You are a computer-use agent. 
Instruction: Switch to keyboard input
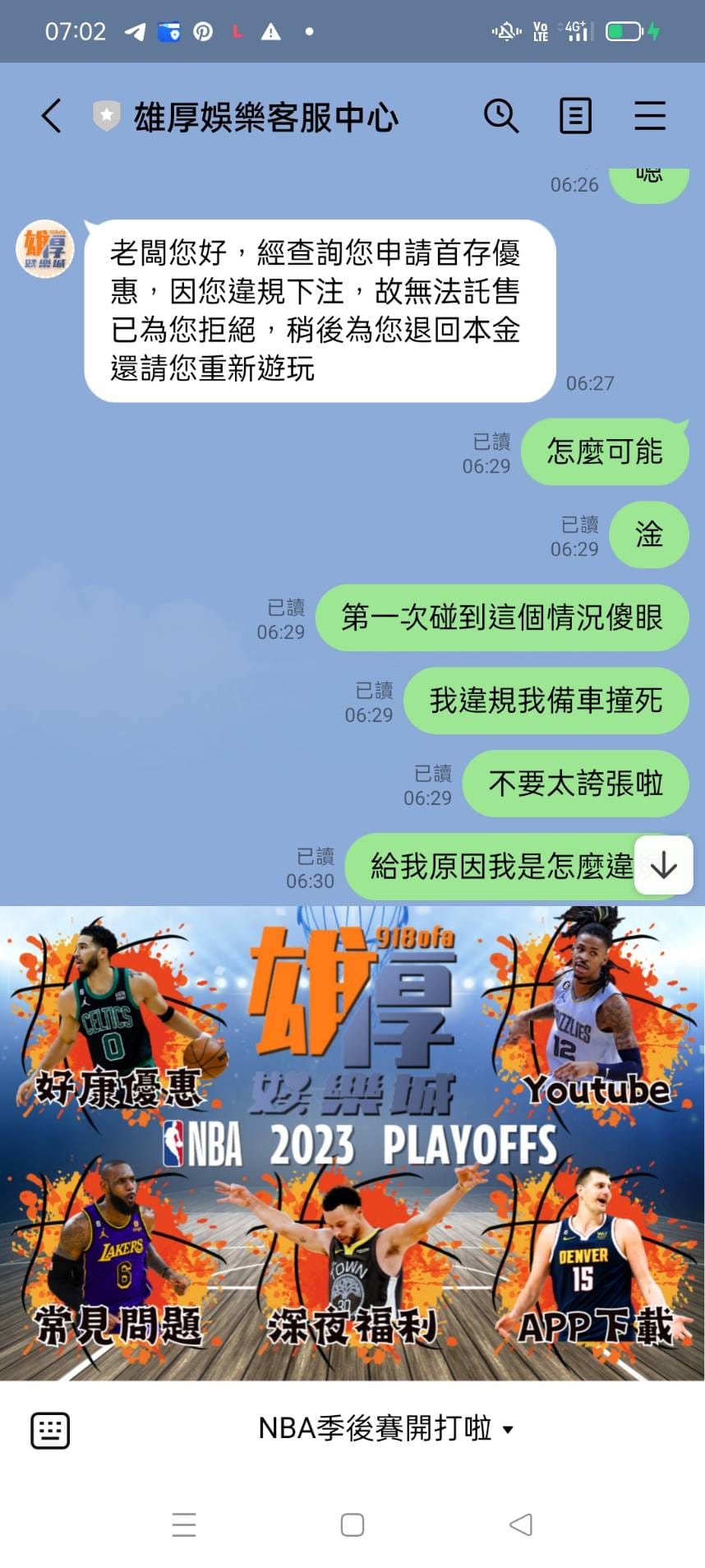50,1430
